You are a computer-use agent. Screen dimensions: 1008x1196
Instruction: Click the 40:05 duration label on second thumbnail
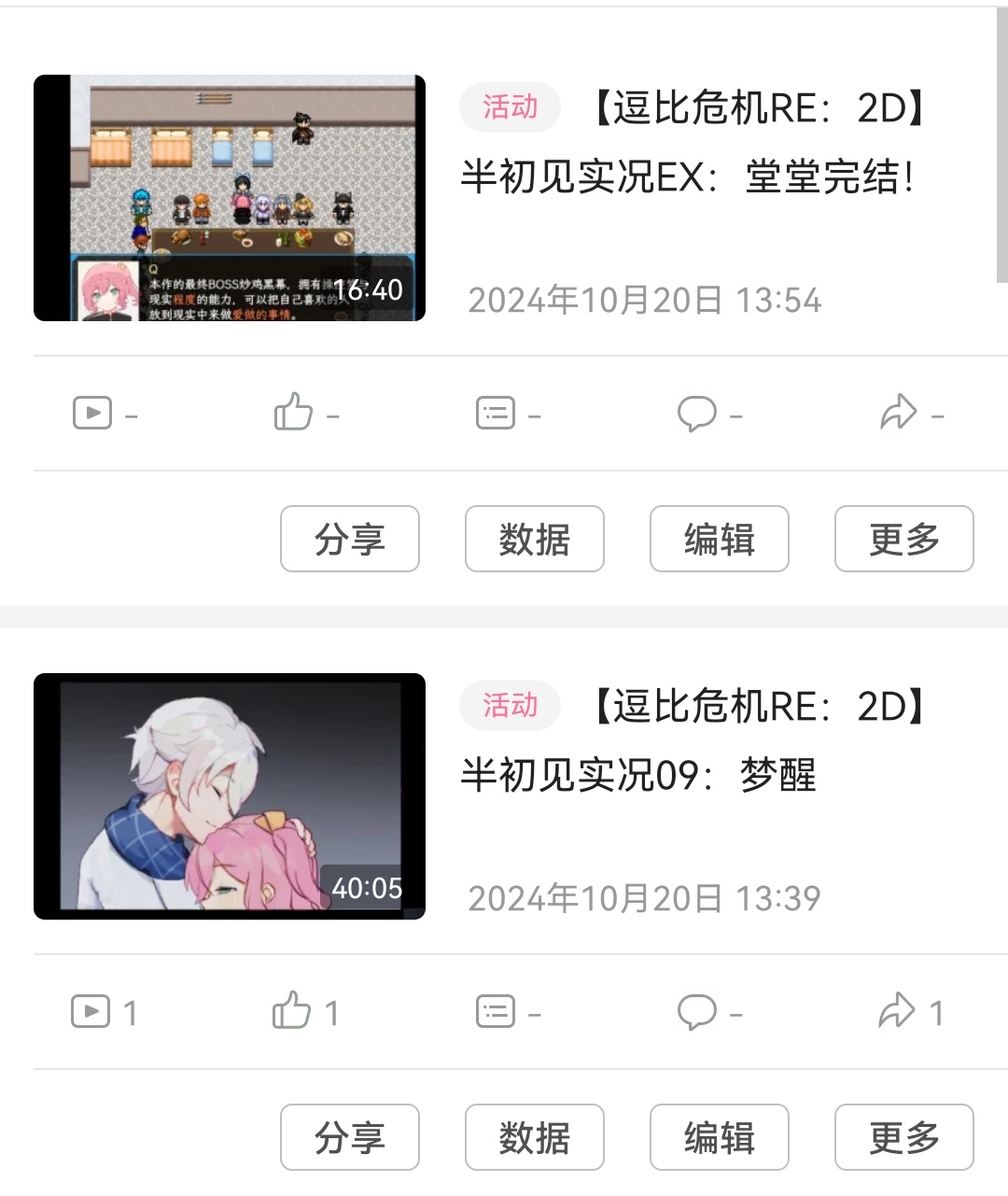368,889
